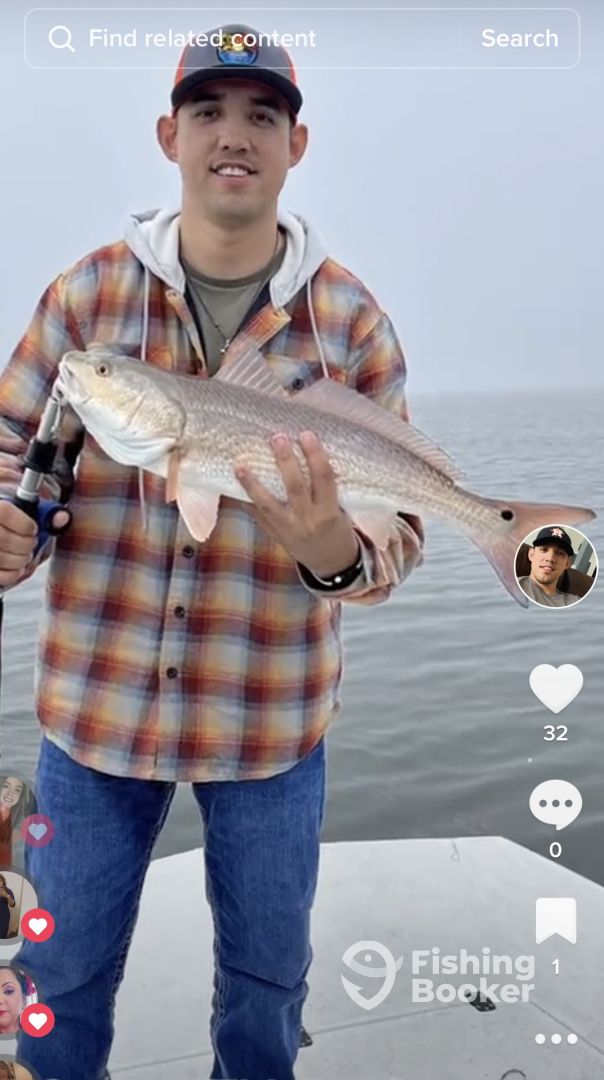Open the three-dot more options menu
Screen dimensions: 604x1080
click(556, 1039)
